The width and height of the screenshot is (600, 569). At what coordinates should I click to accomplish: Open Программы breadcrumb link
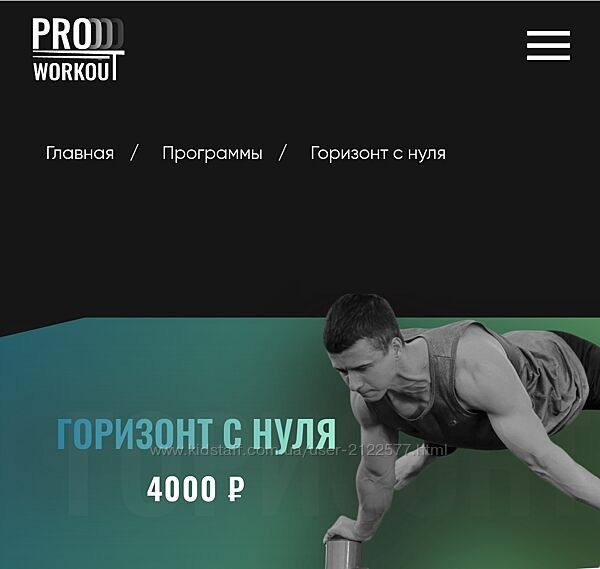tap(212, 154)
